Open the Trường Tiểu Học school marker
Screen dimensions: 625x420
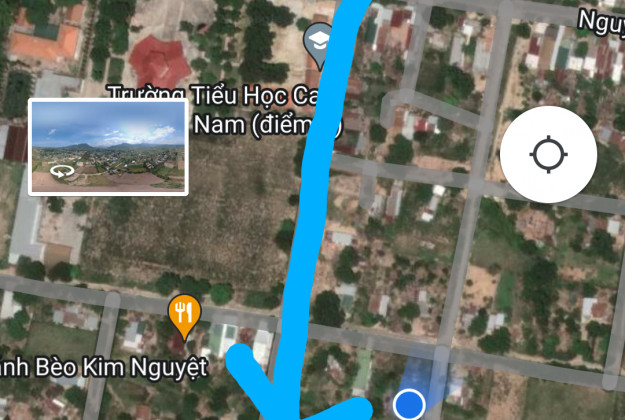pyautogui.click(x=318, y=42)
